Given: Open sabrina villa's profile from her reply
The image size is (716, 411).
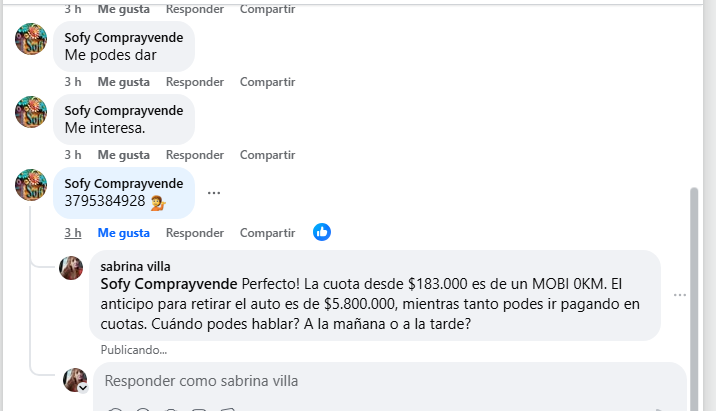Looking at the screenshot, I should click(136, 266).
